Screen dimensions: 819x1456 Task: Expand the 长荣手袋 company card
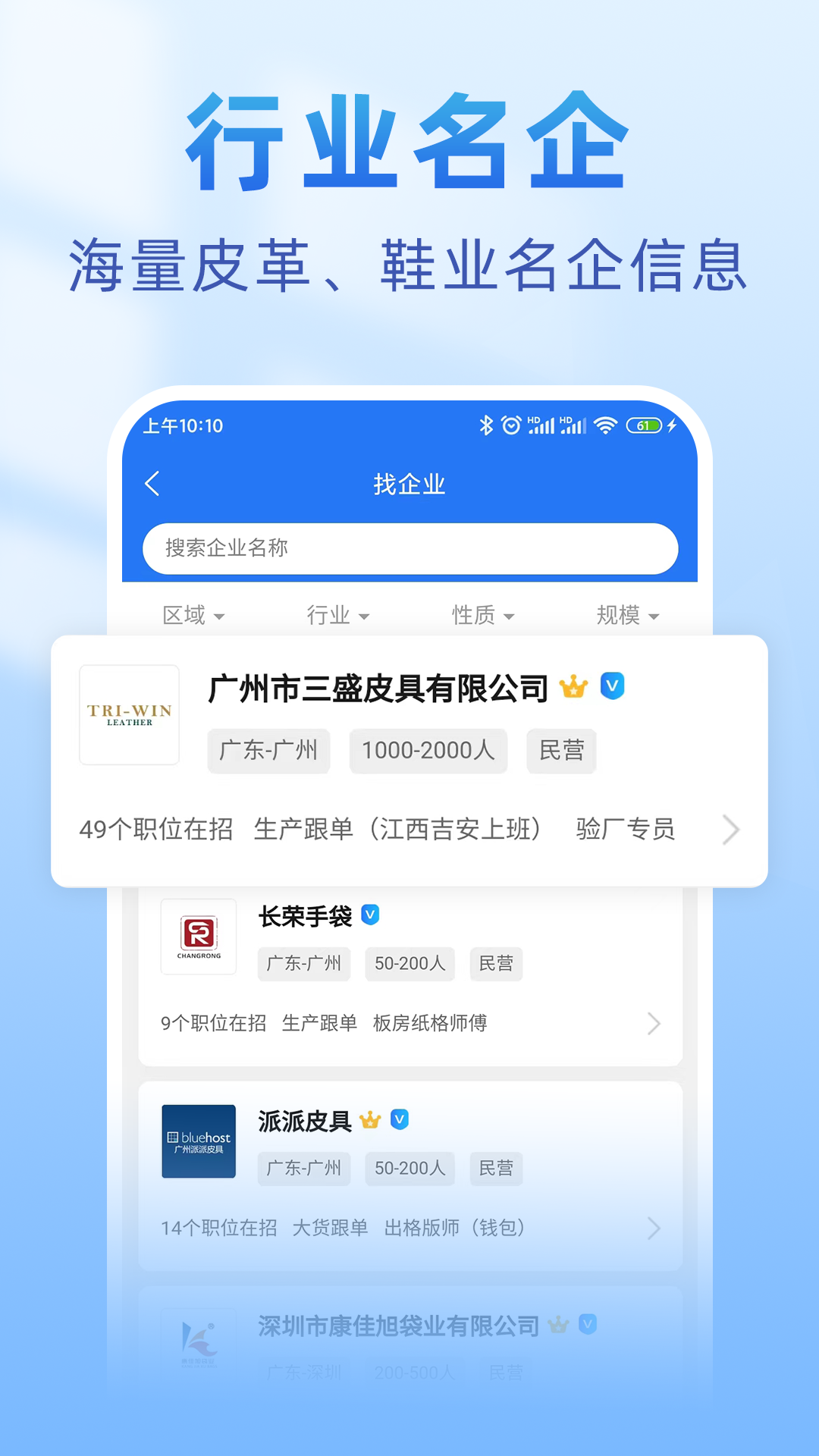(x=654, y=1024)
